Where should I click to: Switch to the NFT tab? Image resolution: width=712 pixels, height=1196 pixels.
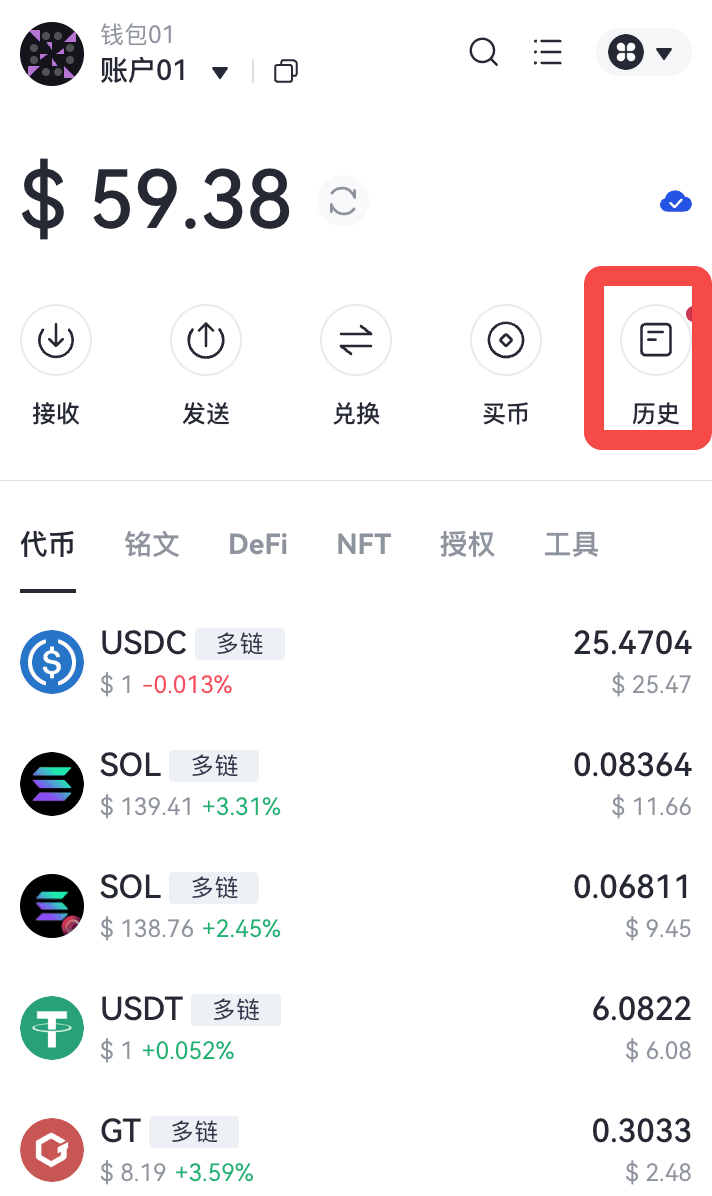(x=364, y=544)
